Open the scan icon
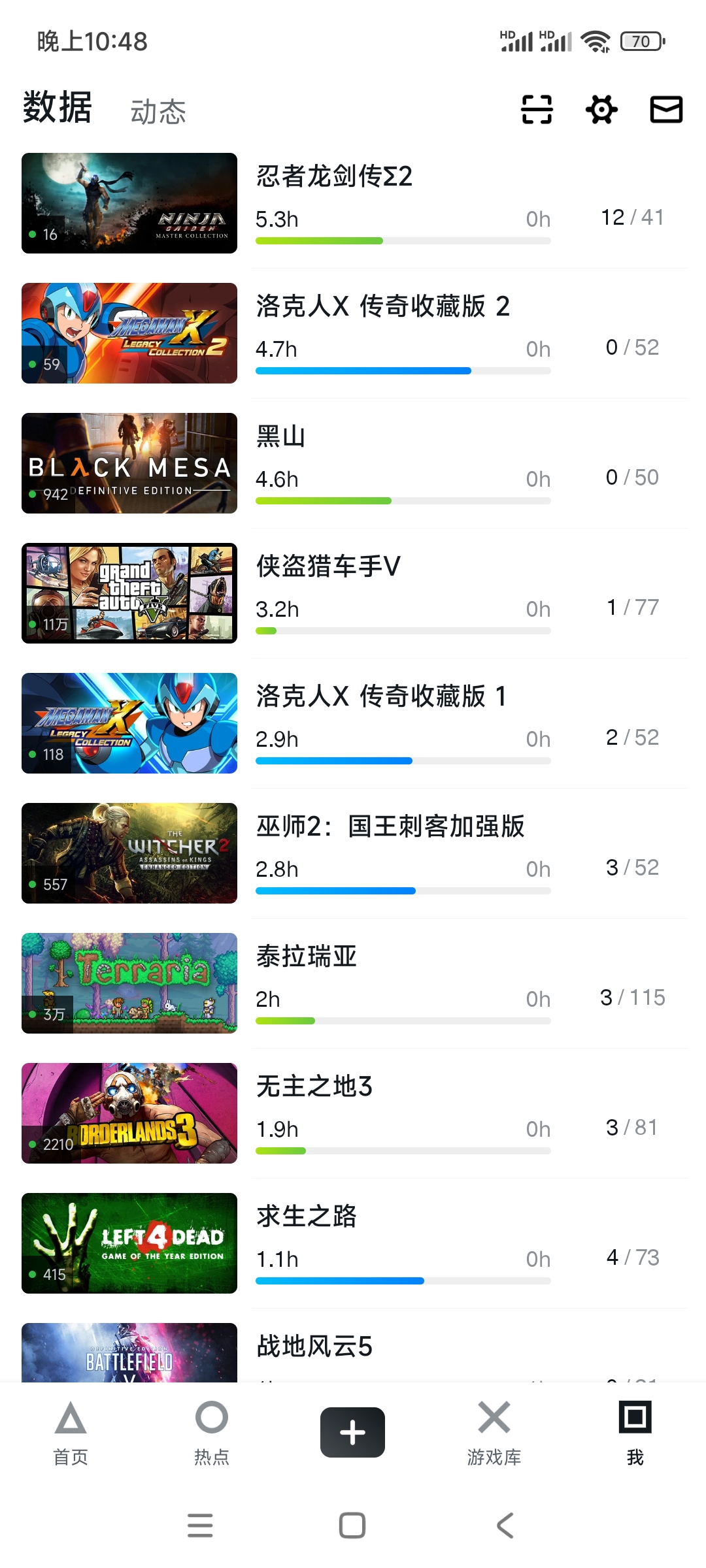This screenshot has height=1568, width=706. coord(537,109)
